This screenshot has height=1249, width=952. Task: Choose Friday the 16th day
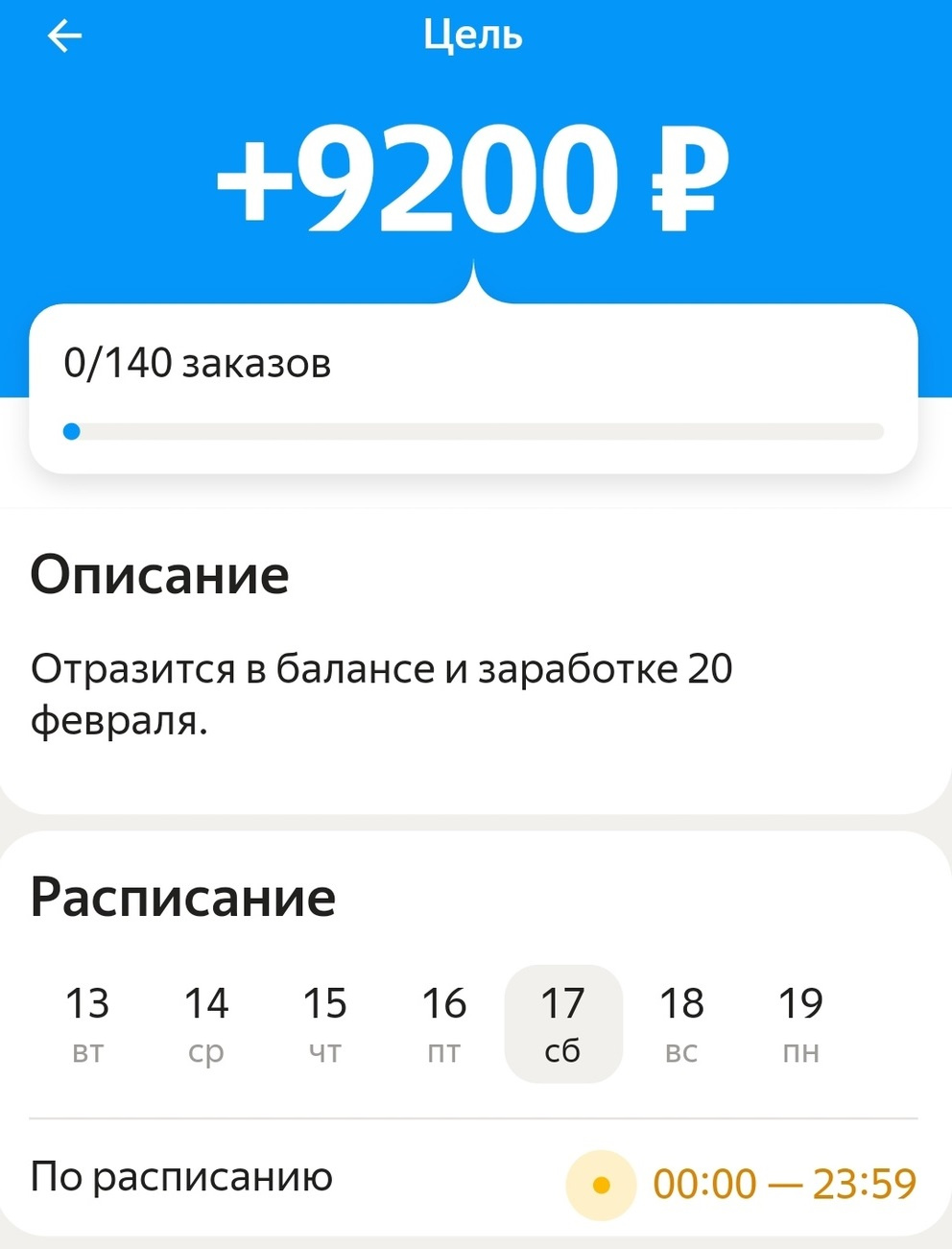(444, 1023)
